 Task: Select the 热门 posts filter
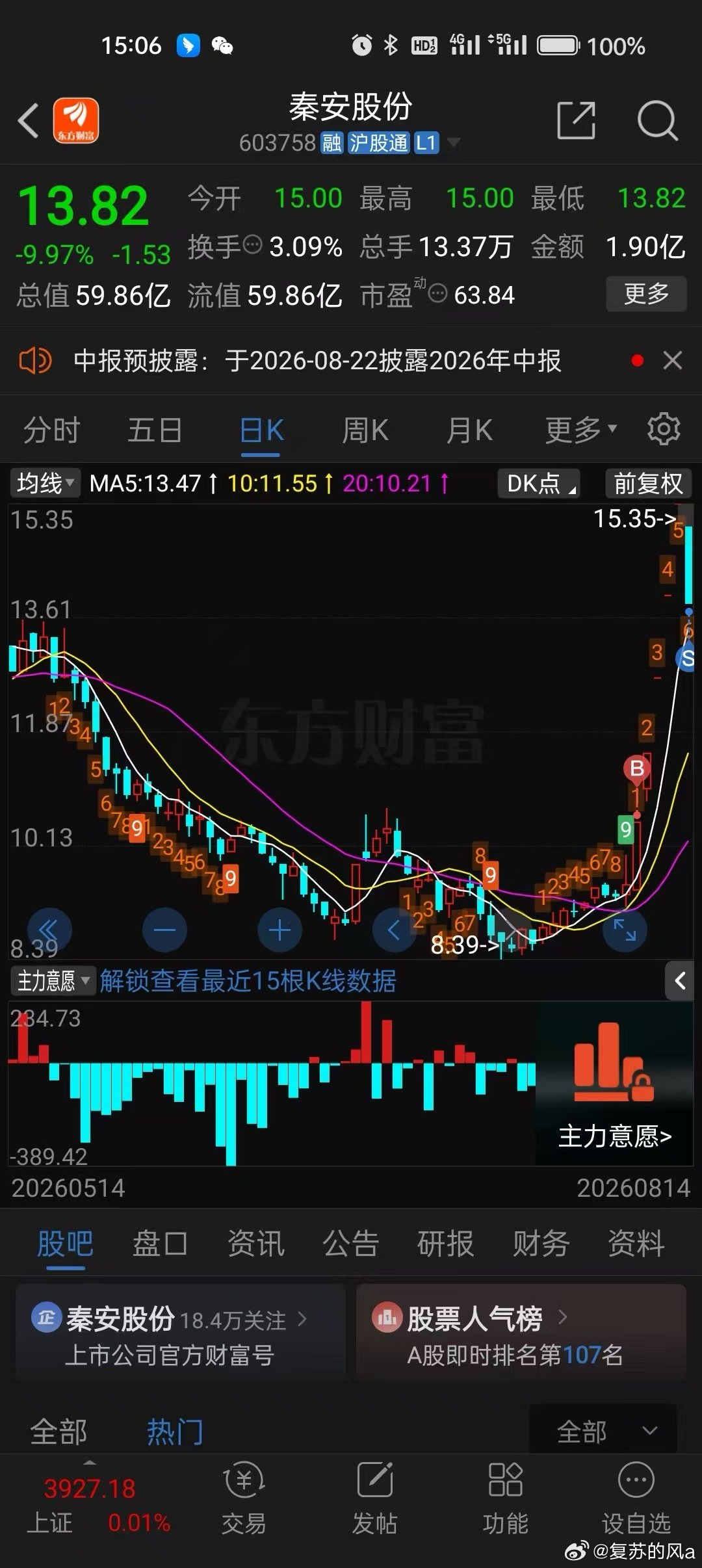[175, 1431]
